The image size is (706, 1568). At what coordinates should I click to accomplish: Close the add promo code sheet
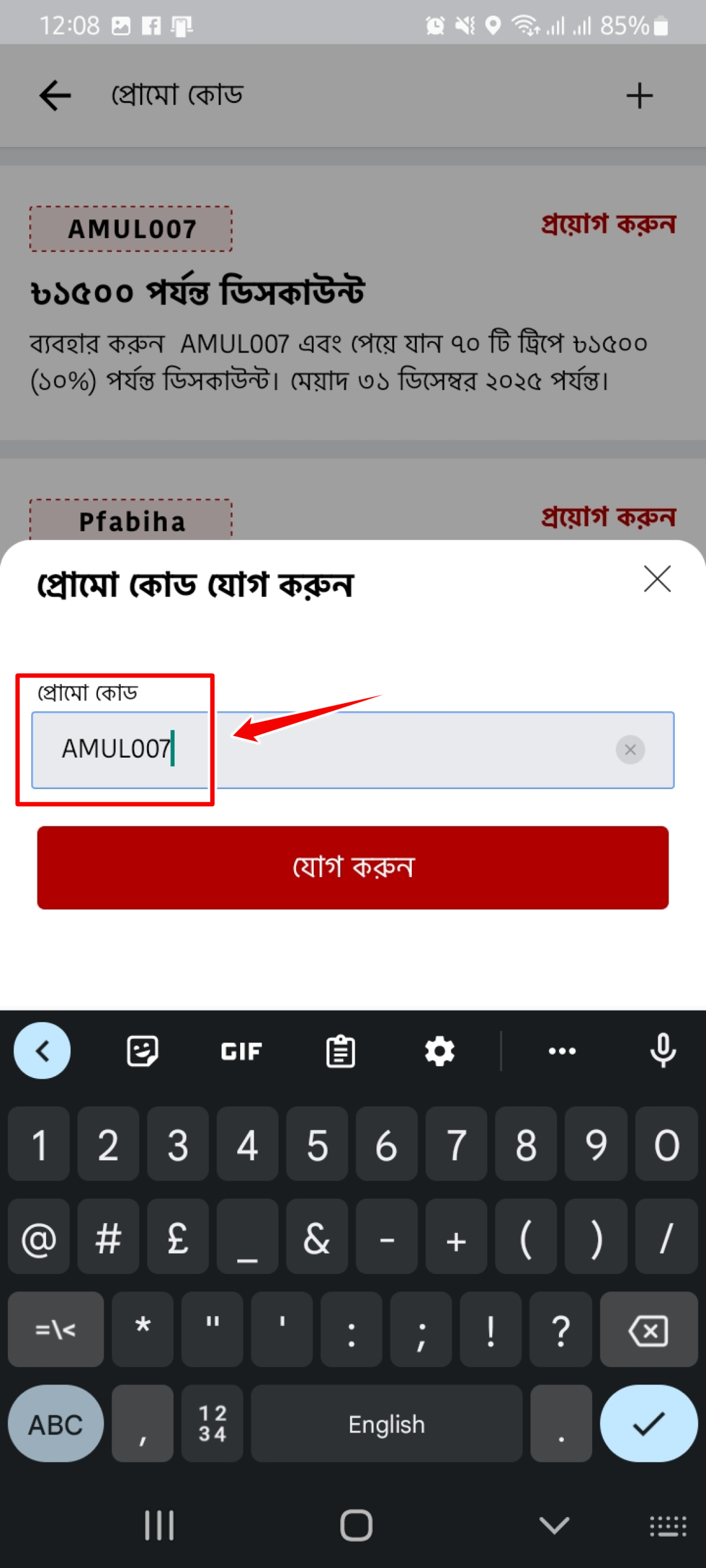657,579
